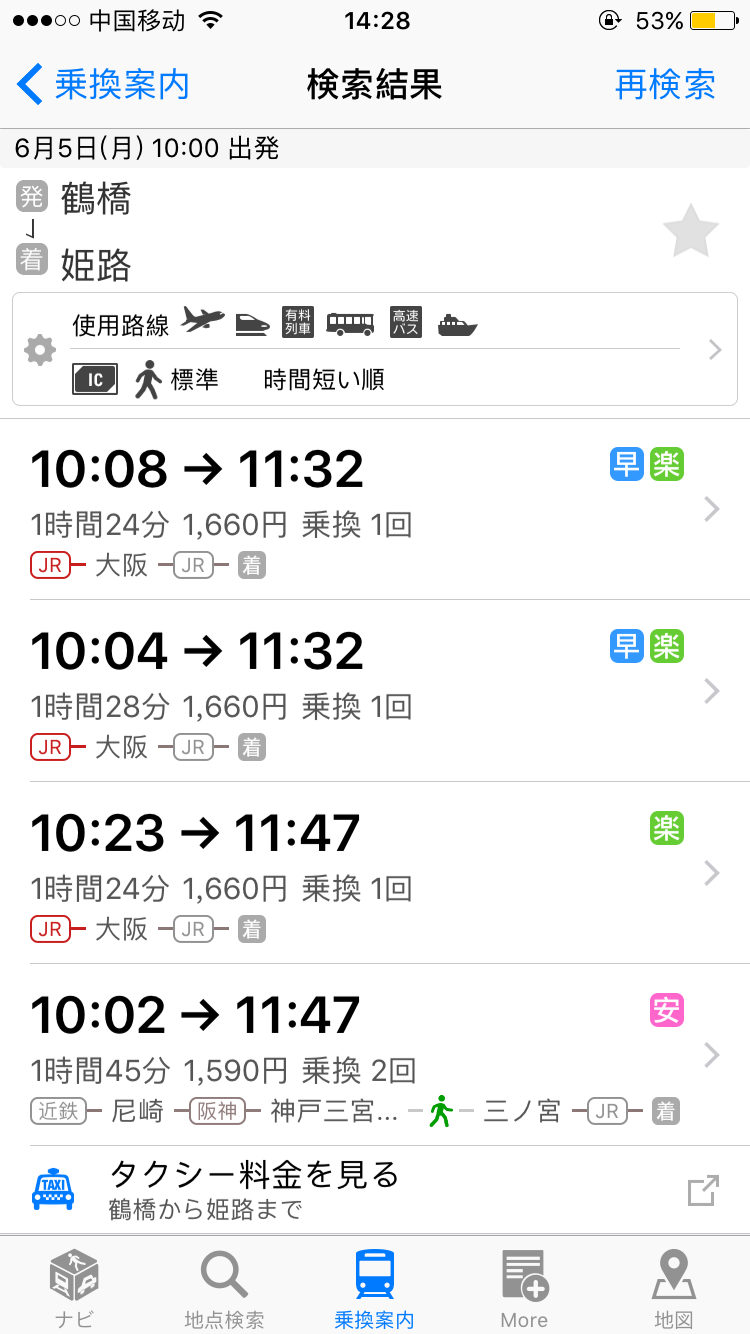Switch to the 地図 tab
Image resolution: width=750 pixels, height=1334 pixels.
coord(674,1288)
